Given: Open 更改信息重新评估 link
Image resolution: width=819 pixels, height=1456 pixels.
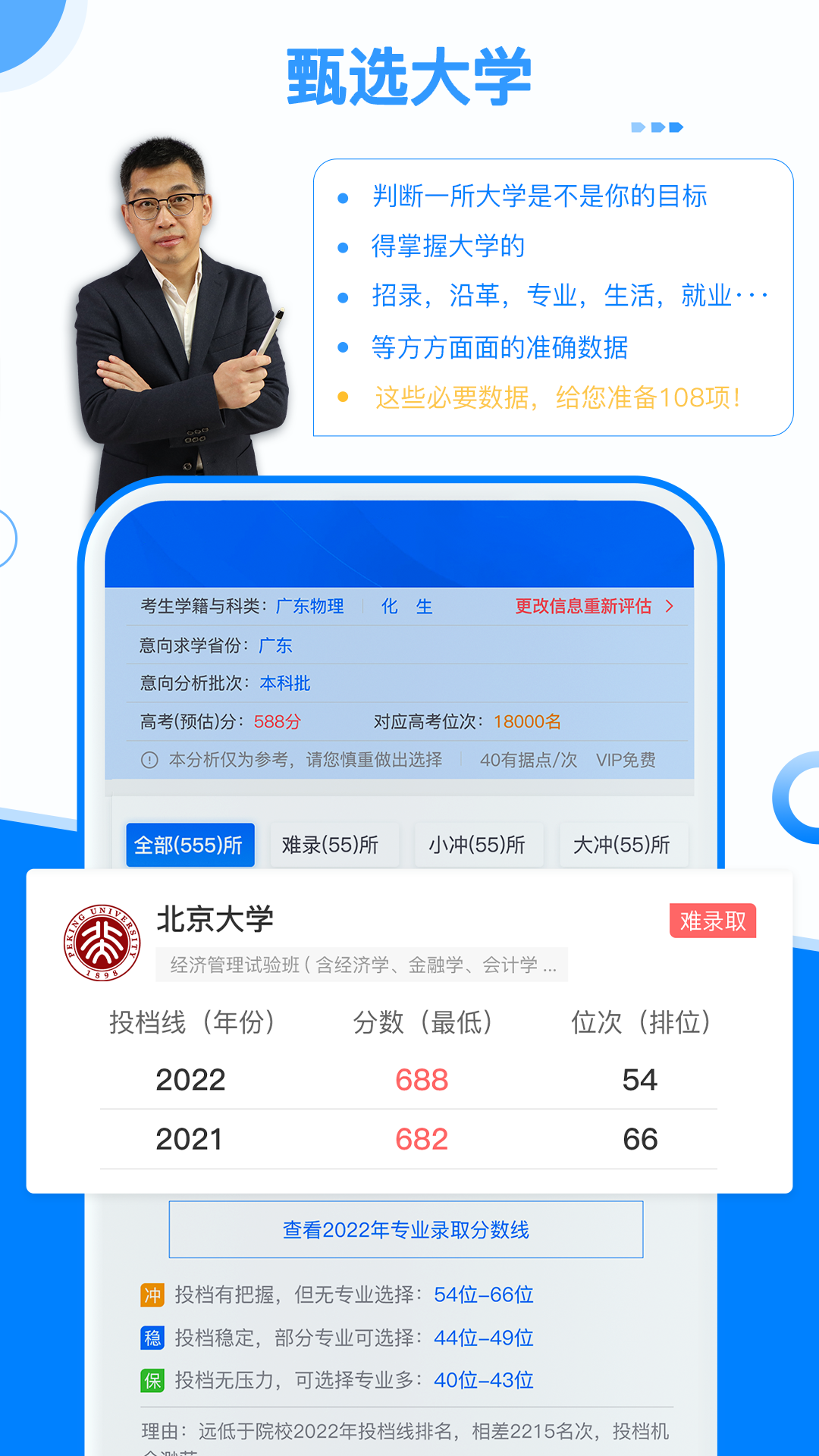Looking at the screenshot, I should coord(585,607).
